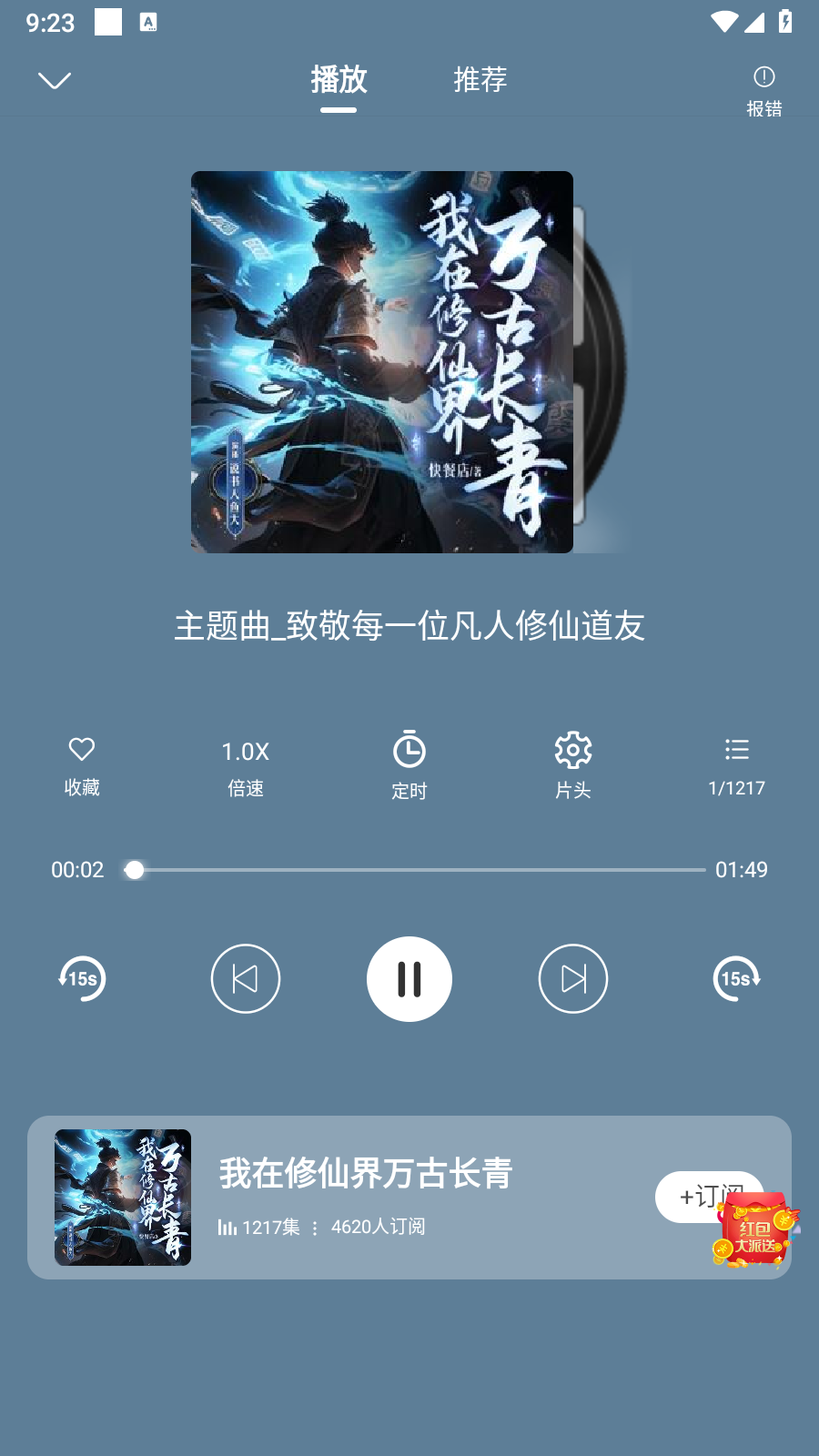The height and width of the screenshot is (1456, 819).
Task: Switch to the 推荐 tab
Action: click(x=481, y=80)
